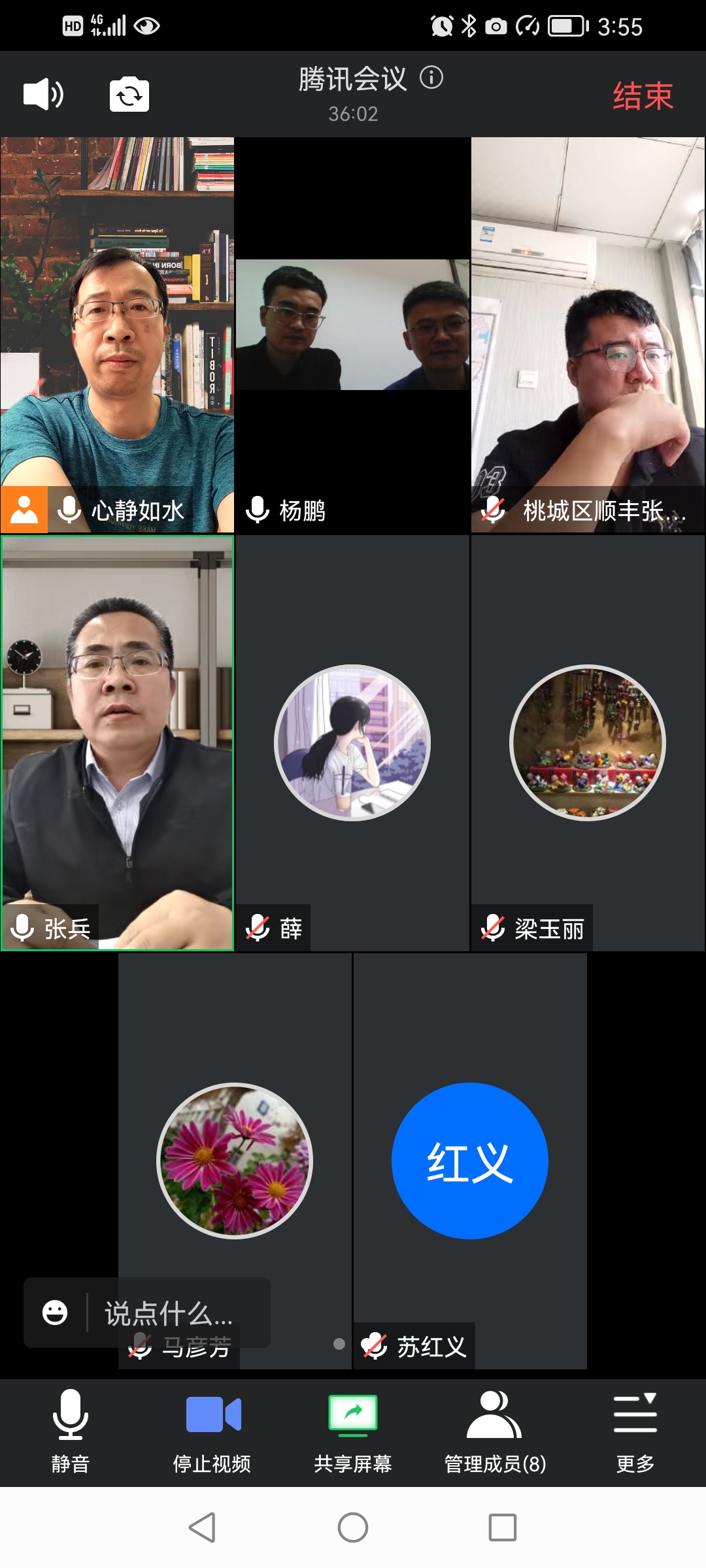Open the 更多 options menu
Screen dimensions: 706x1568
coord(635,1431)
